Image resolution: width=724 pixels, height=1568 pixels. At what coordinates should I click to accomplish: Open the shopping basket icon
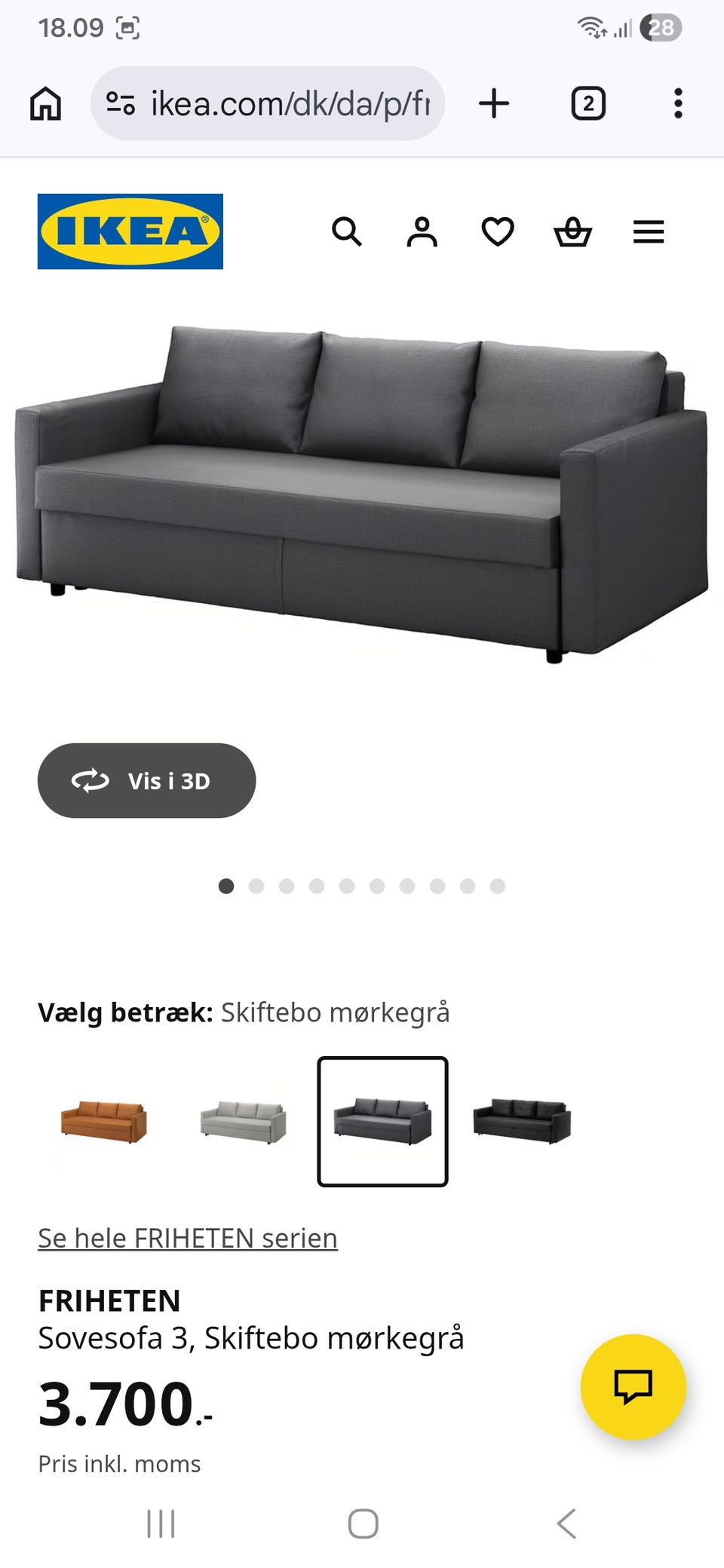pos(573,232)
